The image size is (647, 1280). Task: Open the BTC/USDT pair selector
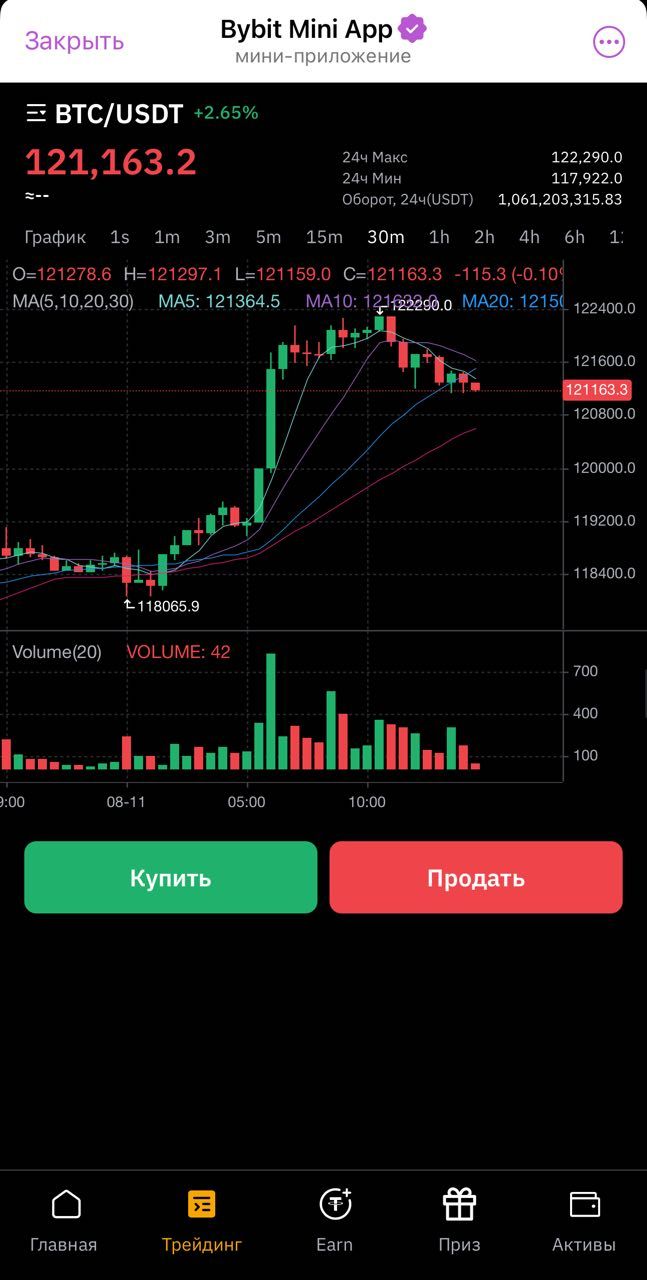[105, 114]
